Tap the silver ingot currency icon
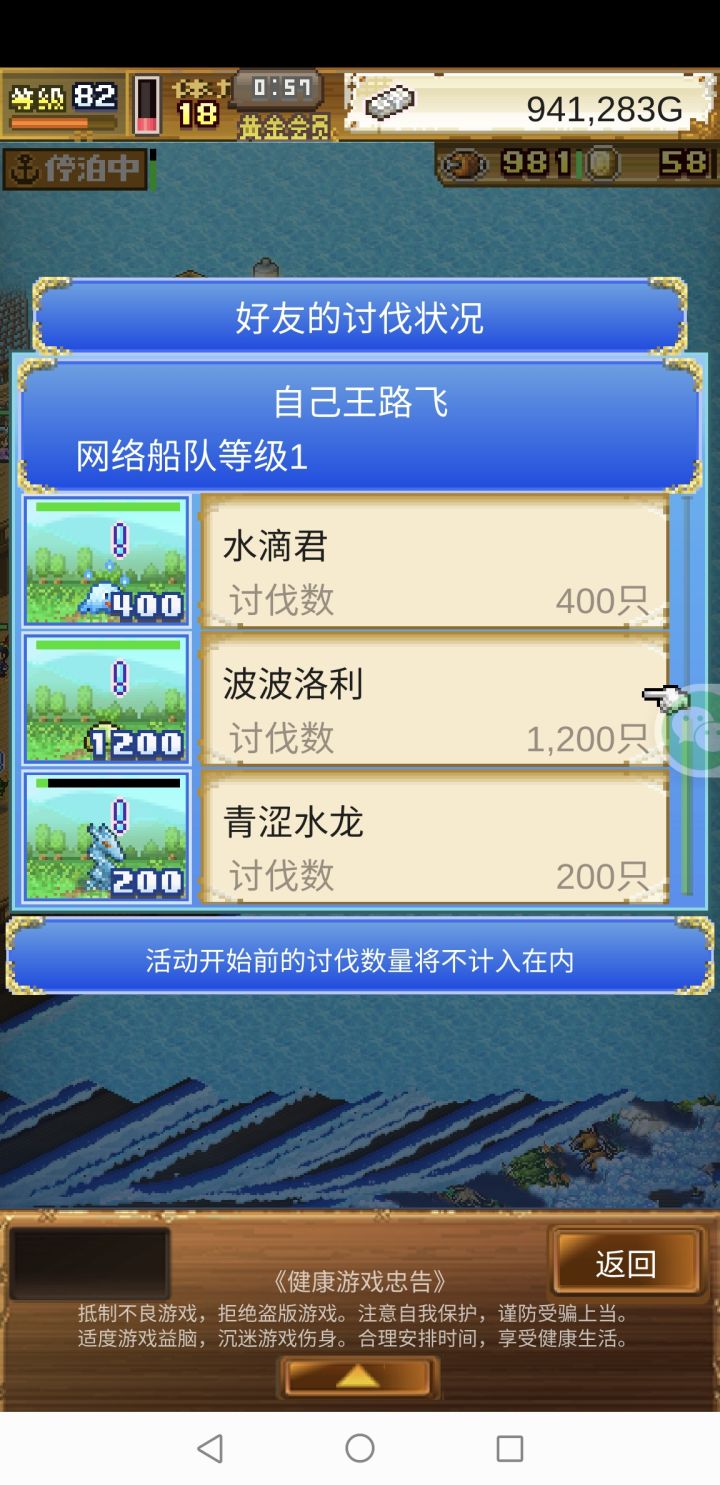This screenshot has width=720, height=1485. pyautogui.click(x=388, y=103)
